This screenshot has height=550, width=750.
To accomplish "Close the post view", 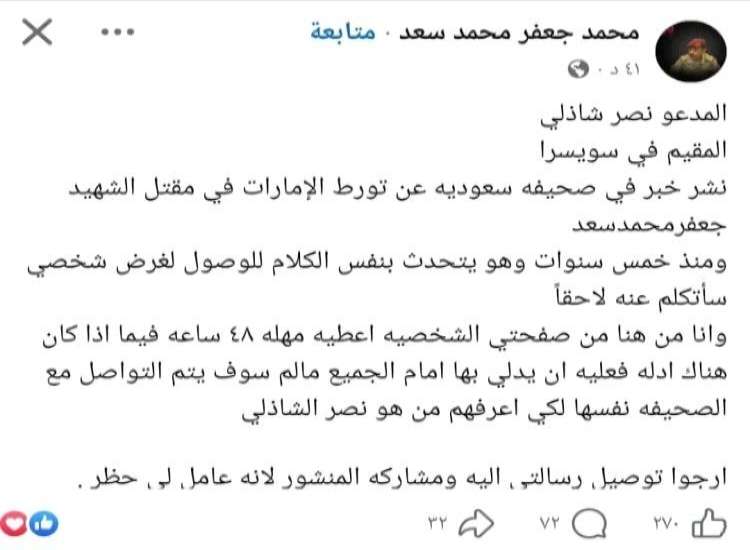I will (x=36, y=33).
